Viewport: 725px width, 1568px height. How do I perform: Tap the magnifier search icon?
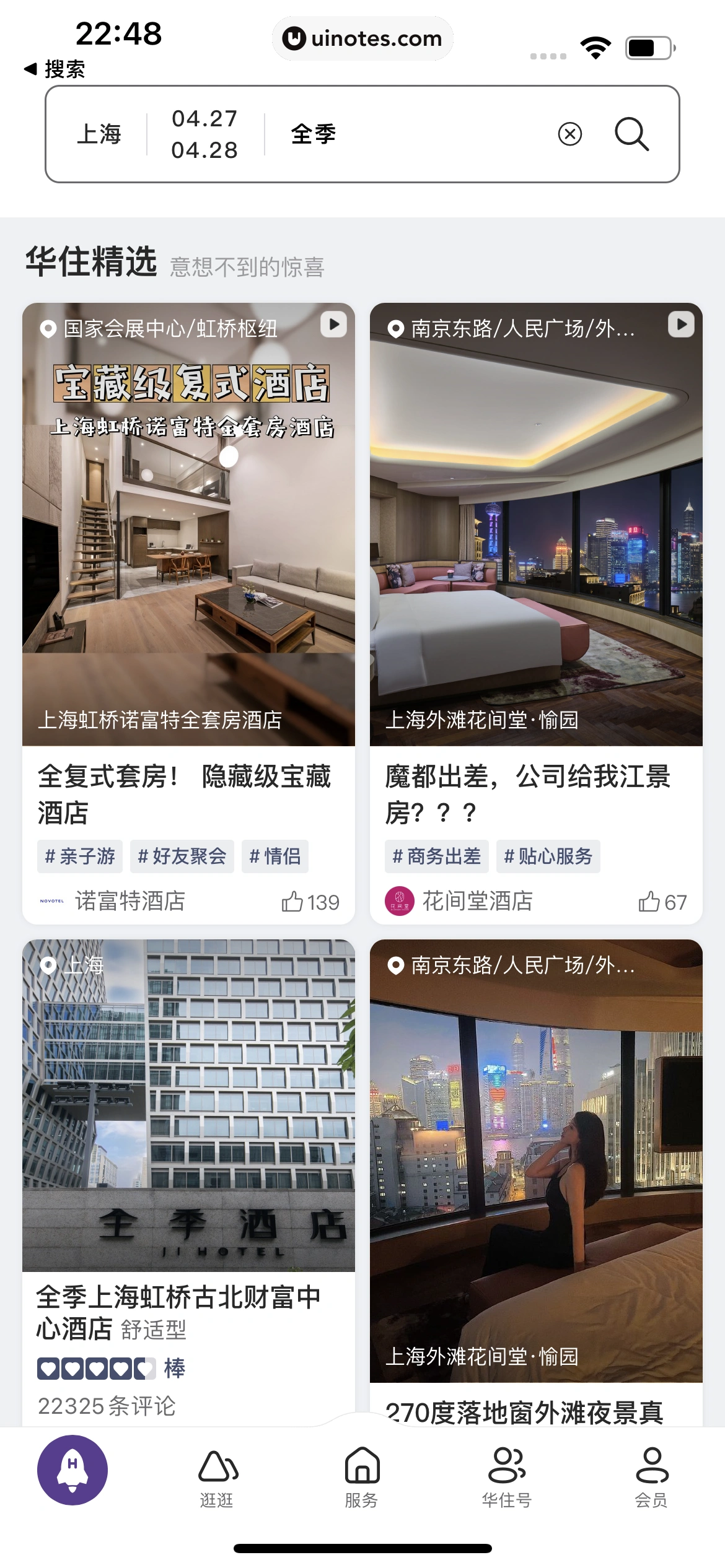coord(631,134)
